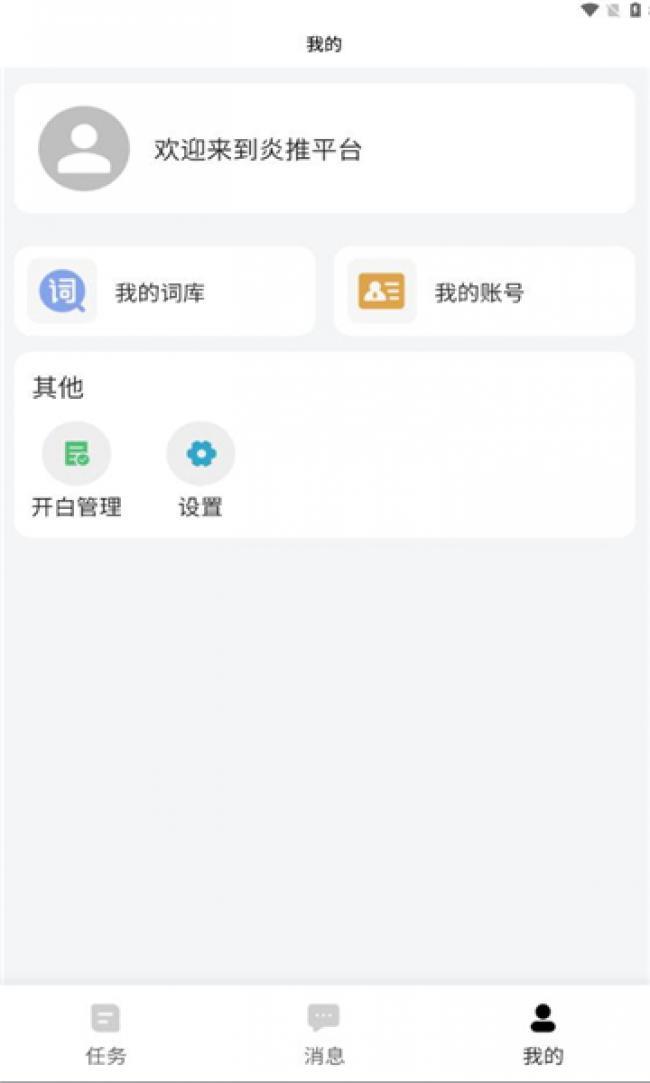Image resolution: width=650 pixels, height=1083 pixels.
Task: Tap the profile avatar on the welcome card
Action: pyautogui.click(x=83, y=149)
